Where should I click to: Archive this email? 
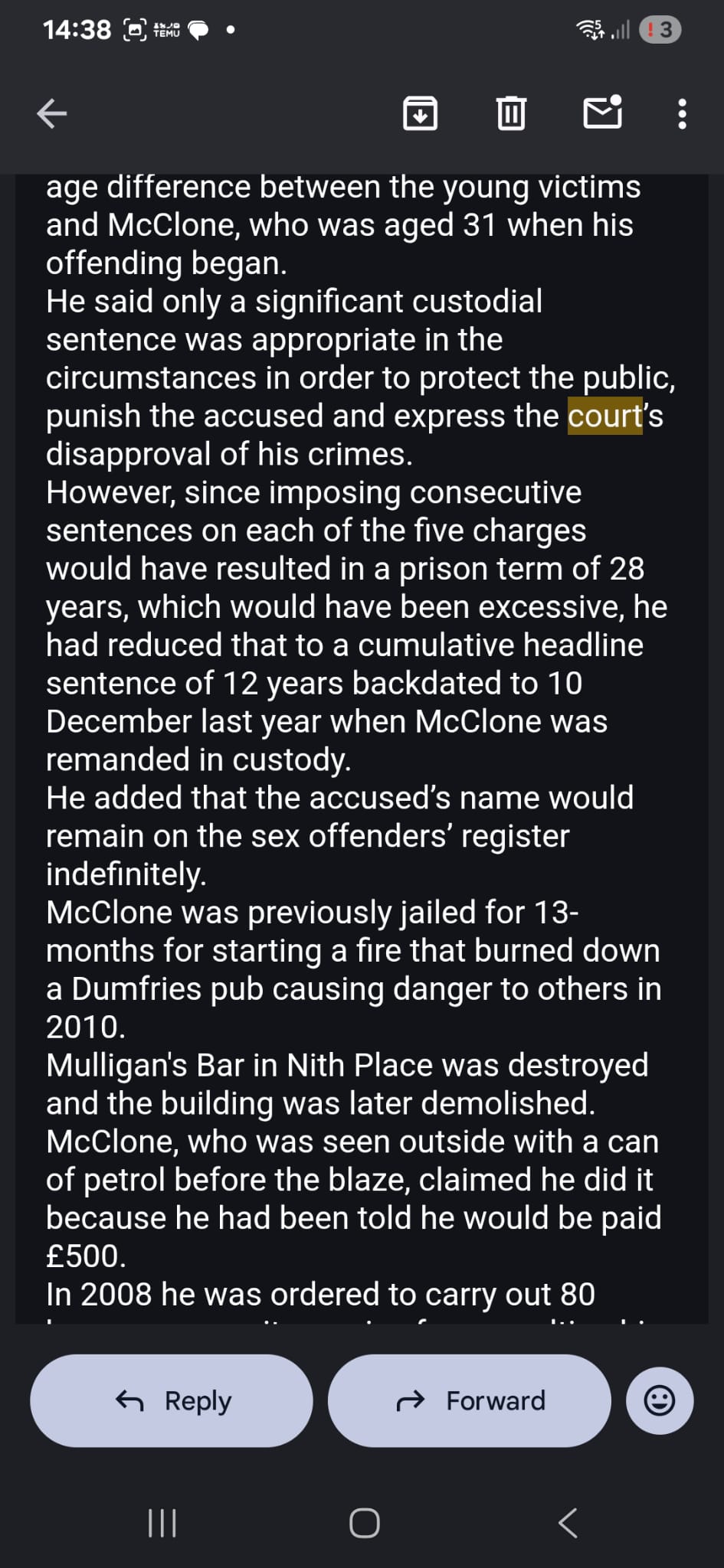click(420, 114)
